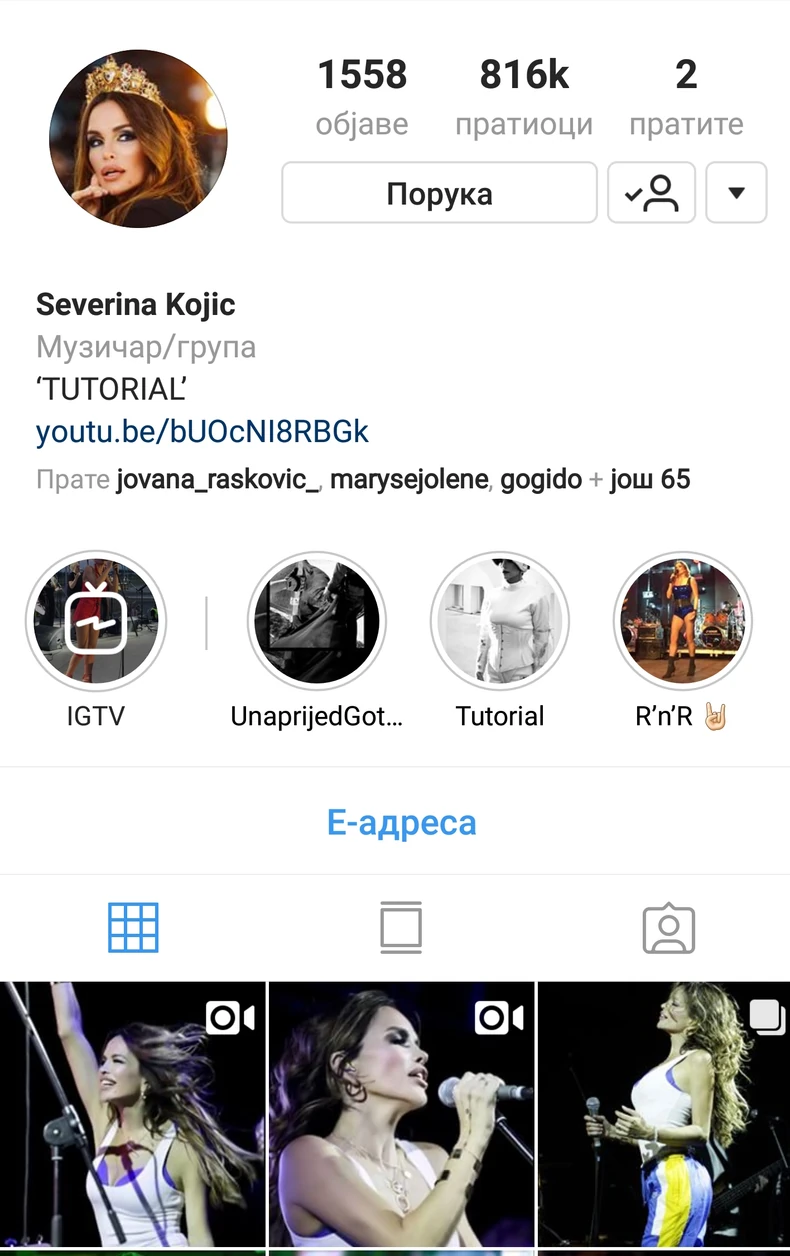Image resolution: width=790 pixels, height=1256 pixels.
Task: Tap the Порука message button
Action: coord(439,193)
